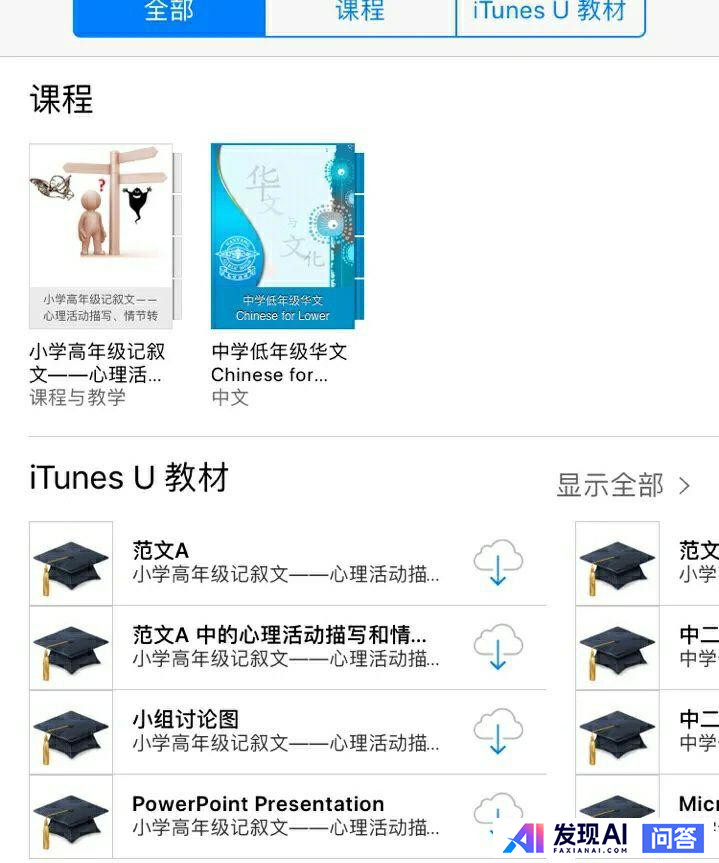The width and height of the screenshot is (719, 863).
Task: Download 范文A 中的心理活动描写和情... material
Action: coord(498,648)
